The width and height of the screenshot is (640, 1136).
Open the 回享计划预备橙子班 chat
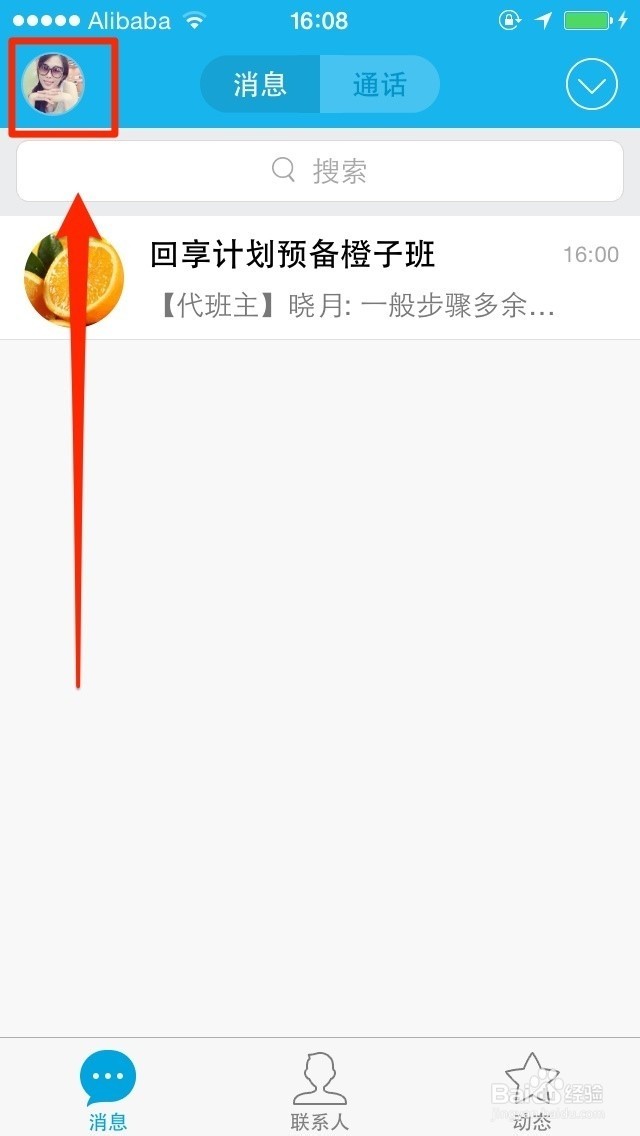pos(320,277)
